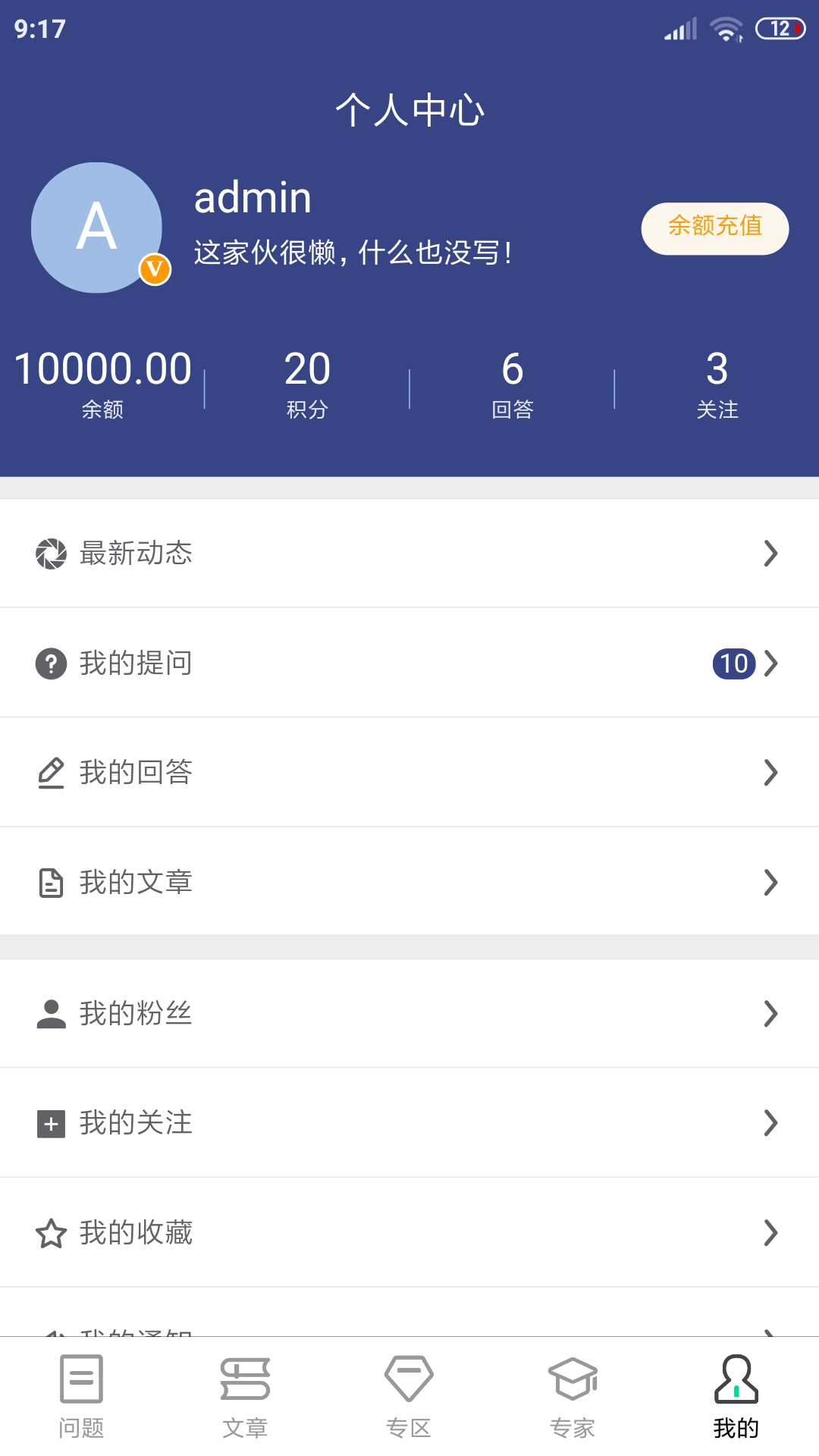Viewport: 819px width, 1456px height.
Task: Click the question mark icon for 我的提问
Action: (51, 663)
